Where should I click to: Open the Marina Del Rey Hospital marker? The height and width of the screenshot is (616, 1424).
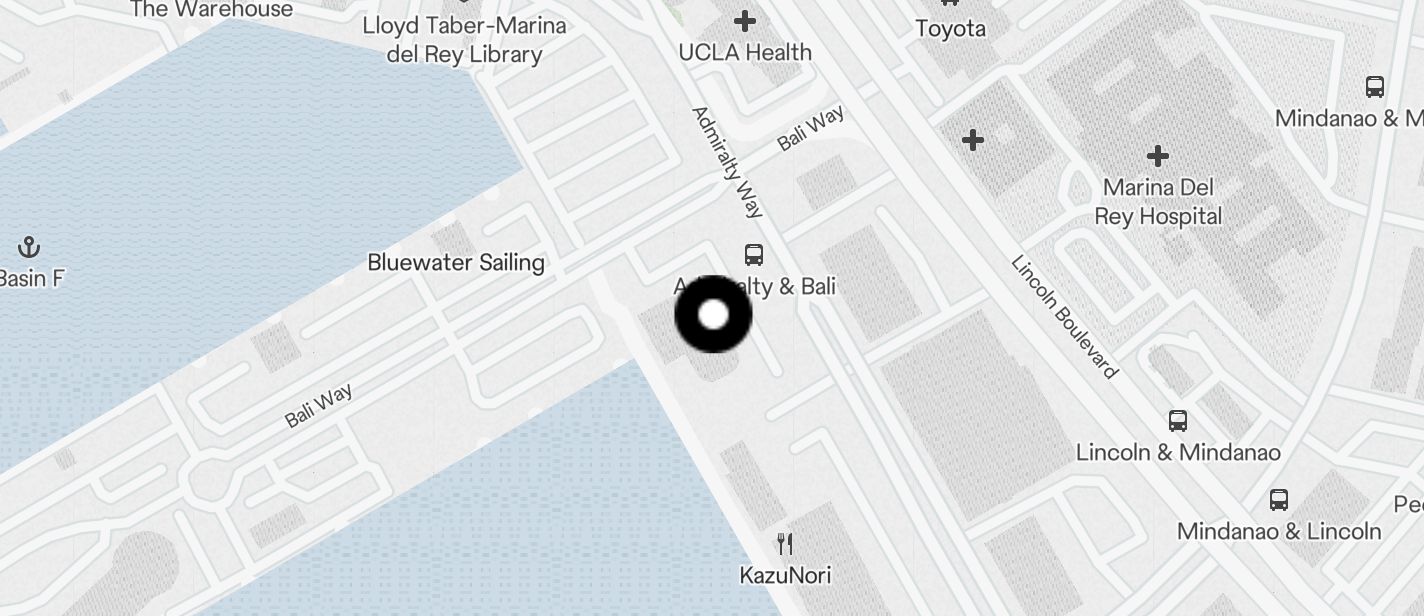click(x=1158, y=157)
